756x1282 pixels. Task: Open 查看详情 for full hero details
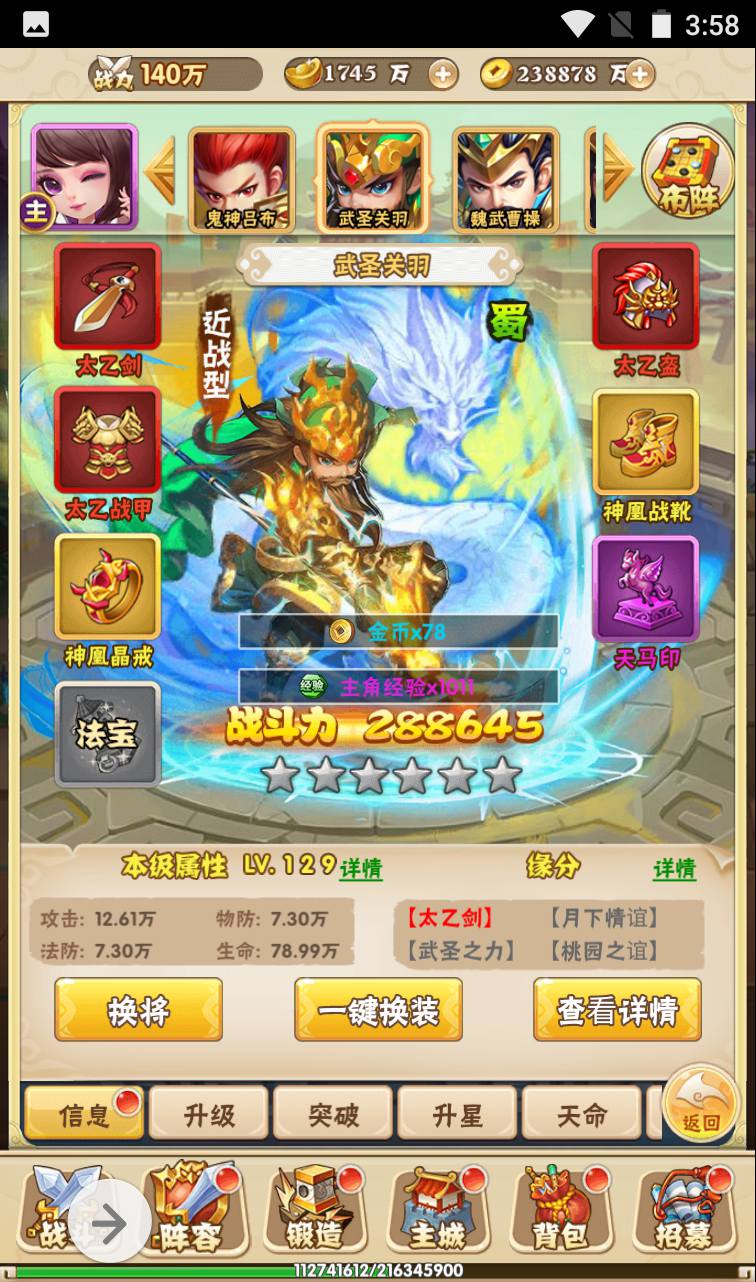(617, 1010)
